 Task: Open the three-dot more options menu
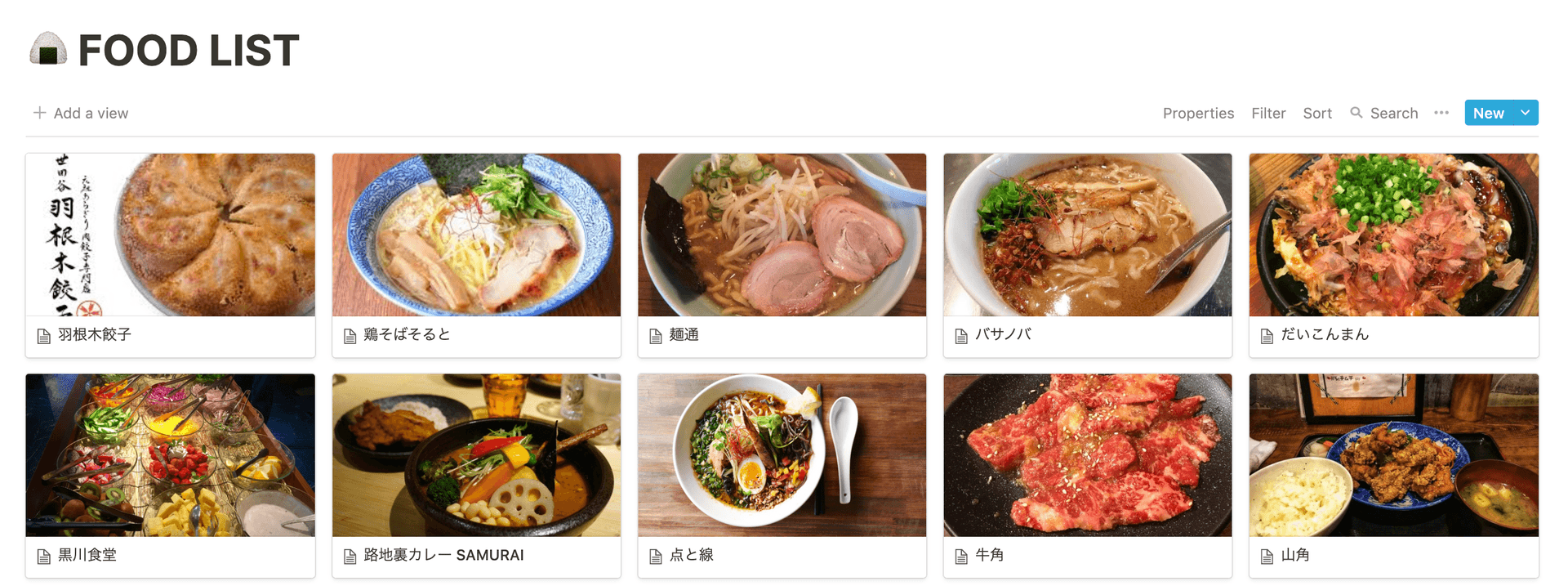[1441, 113]
